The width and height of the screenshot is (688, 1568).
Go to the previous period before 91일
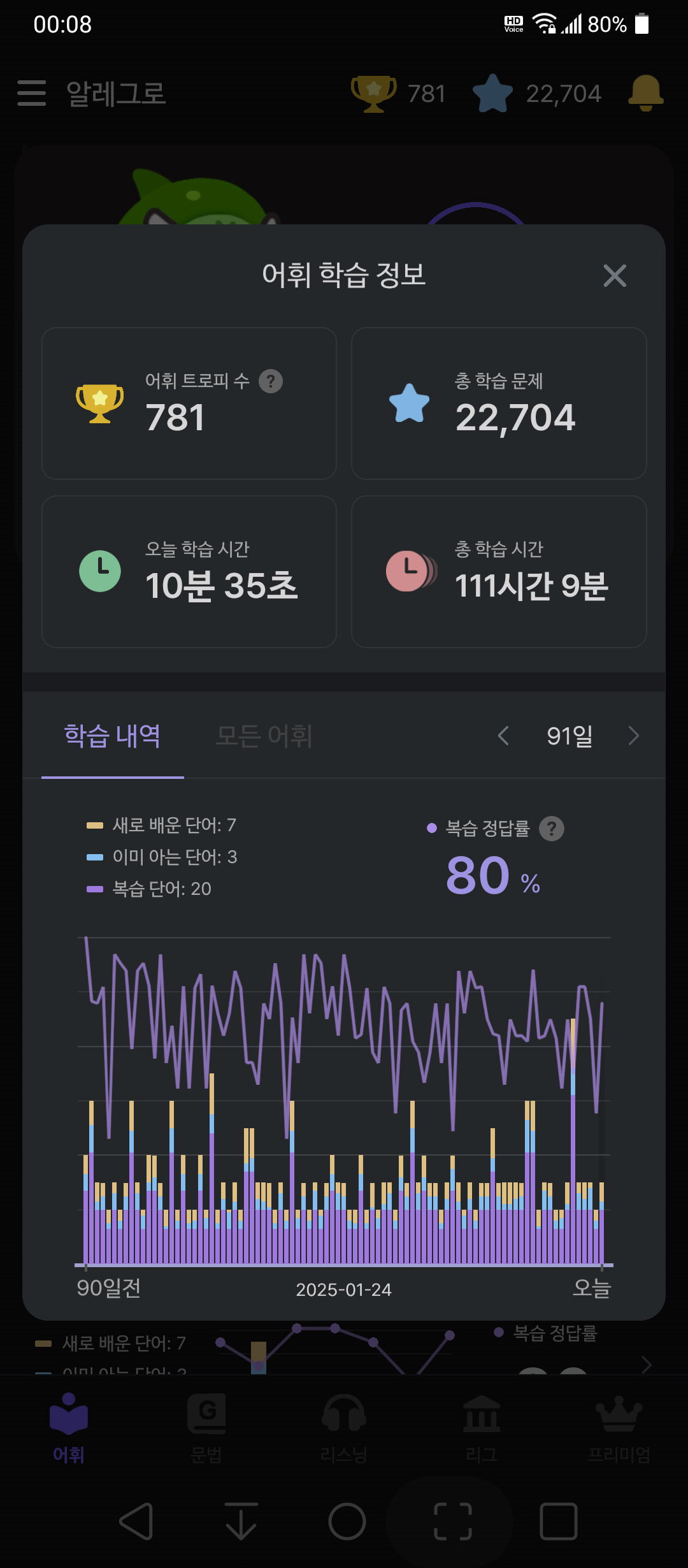coord(503,736)
